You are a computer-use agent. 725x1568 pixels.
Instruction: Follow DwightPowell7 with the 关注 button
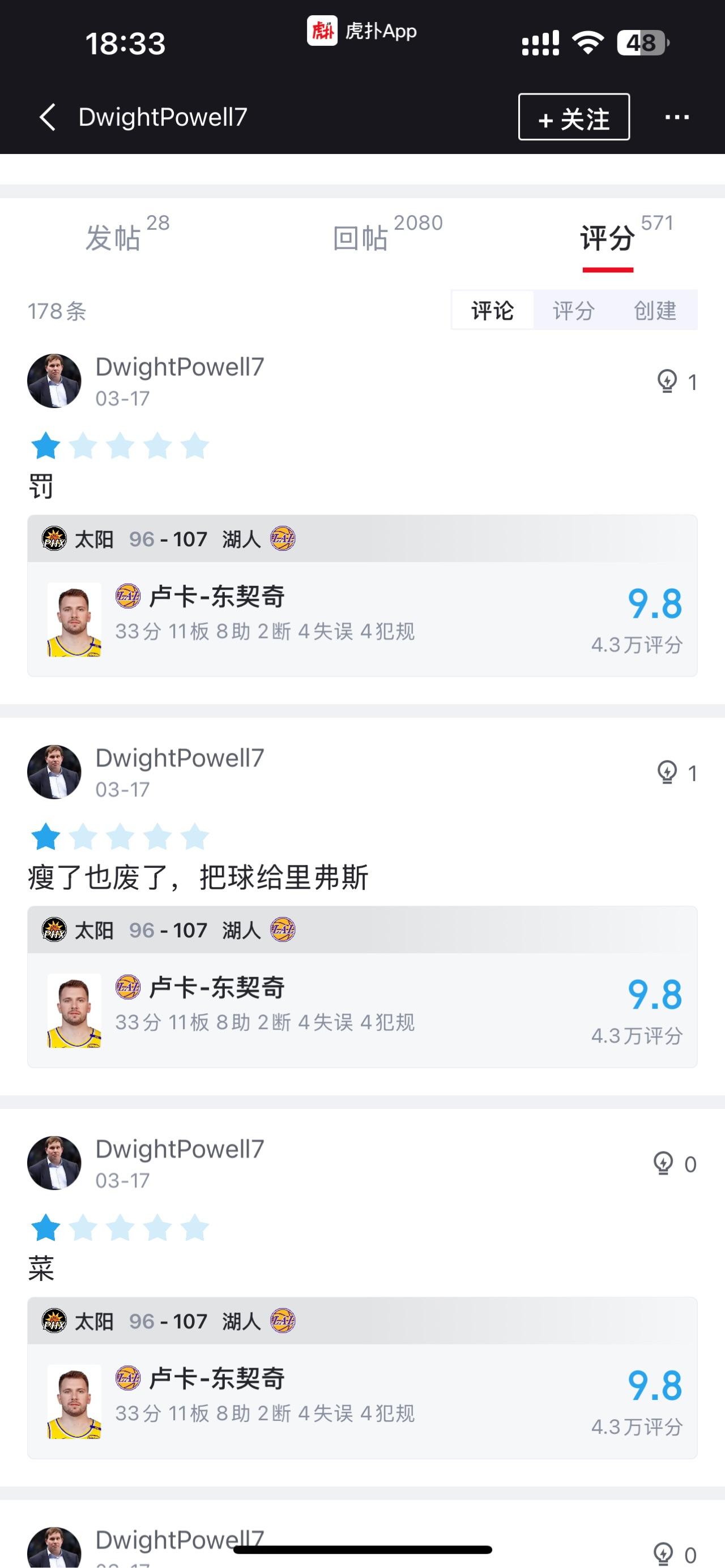click(573, 117)
